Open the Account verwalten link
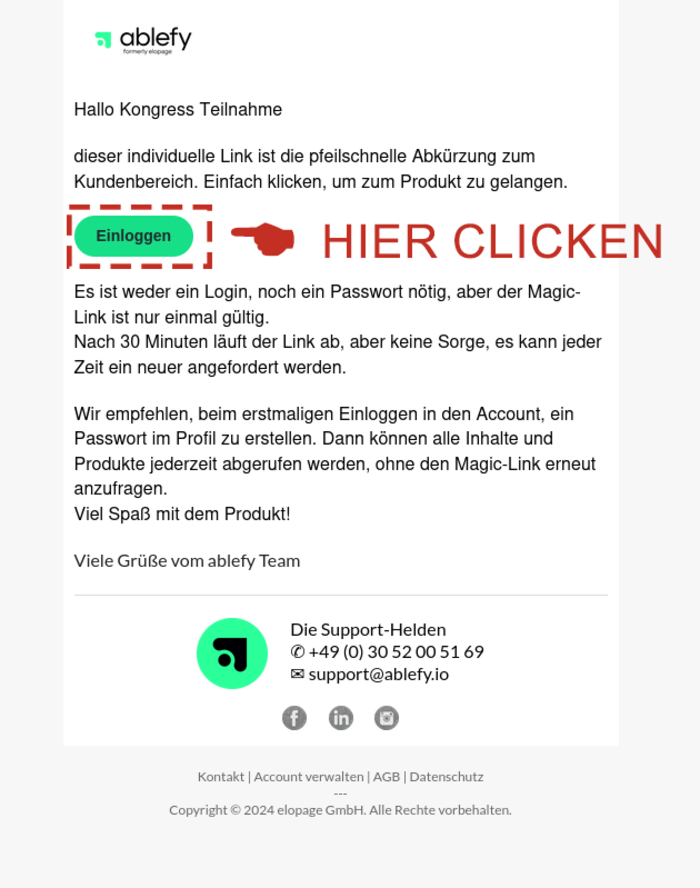The image size is (700, 888). pos(309,776)
